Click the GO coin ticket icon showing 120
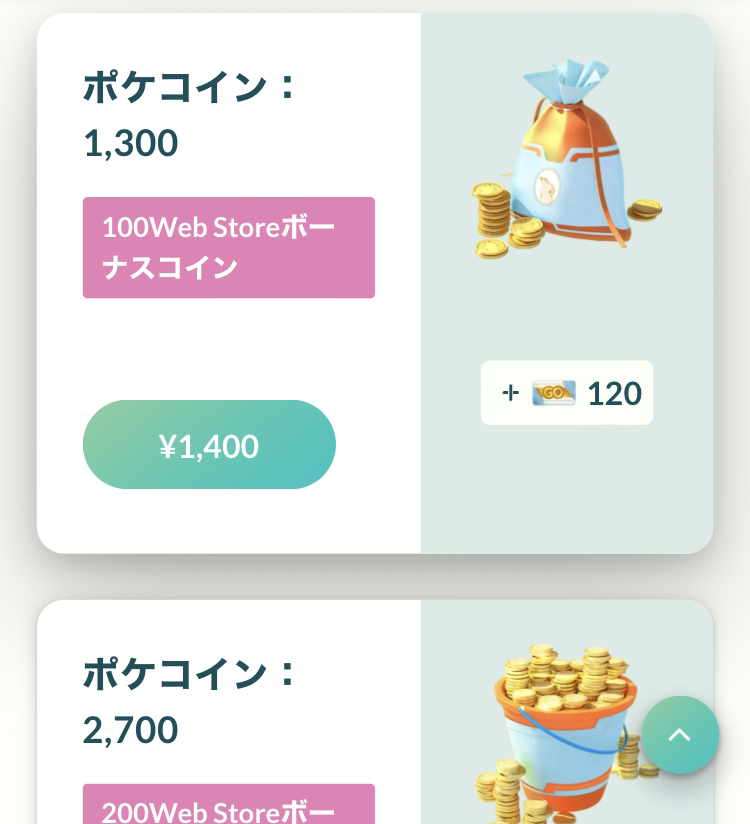Screen dimensions: 750x824 tap(554, 393)
